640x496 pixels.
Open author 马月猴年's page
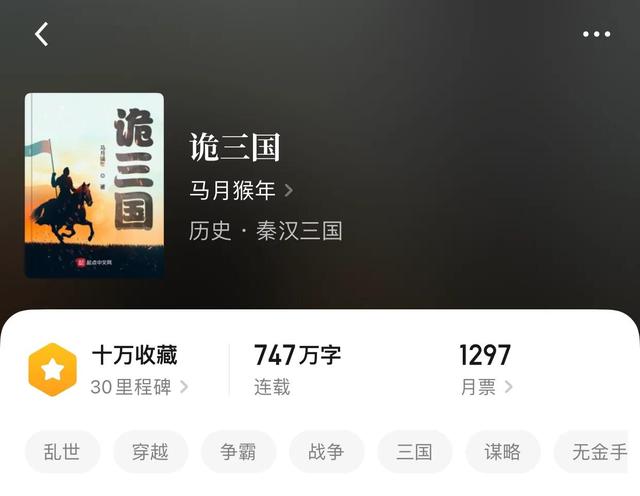241,190
